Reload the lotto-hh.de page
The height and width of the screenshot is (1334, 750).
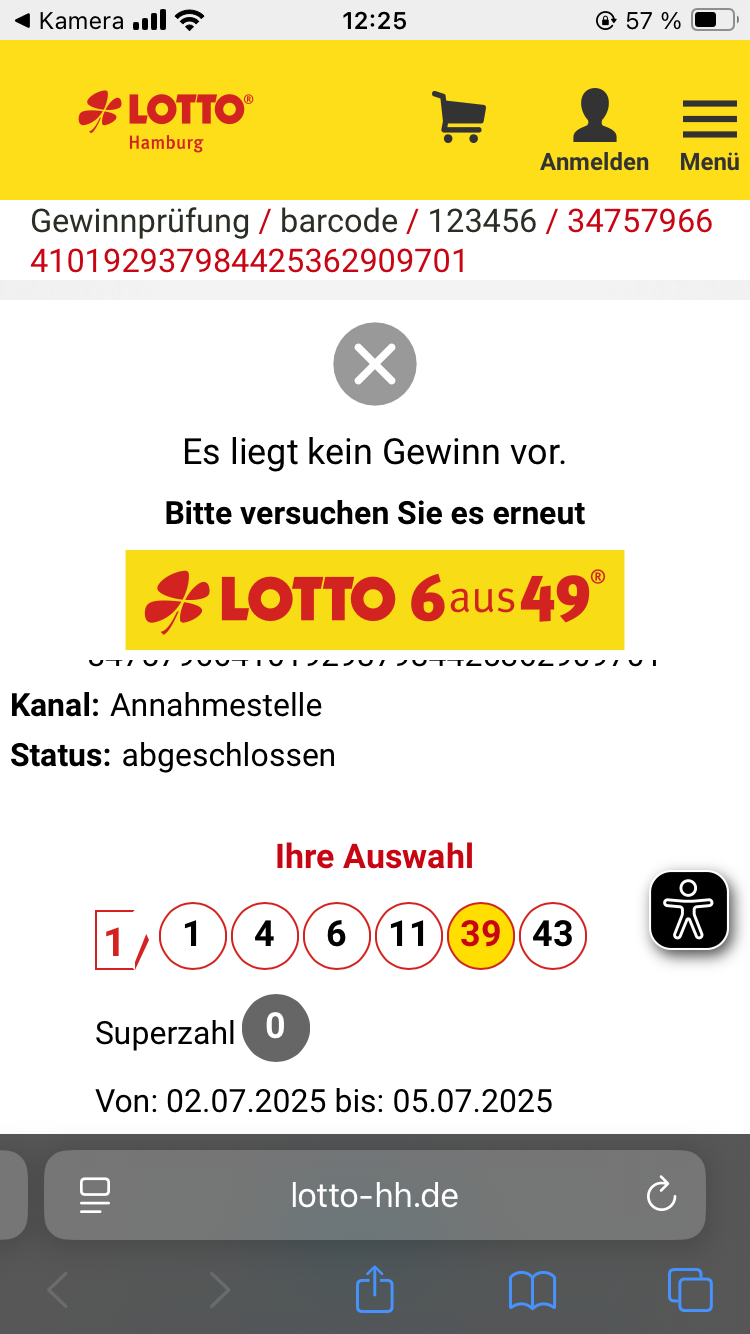(x=661, y=1195)
